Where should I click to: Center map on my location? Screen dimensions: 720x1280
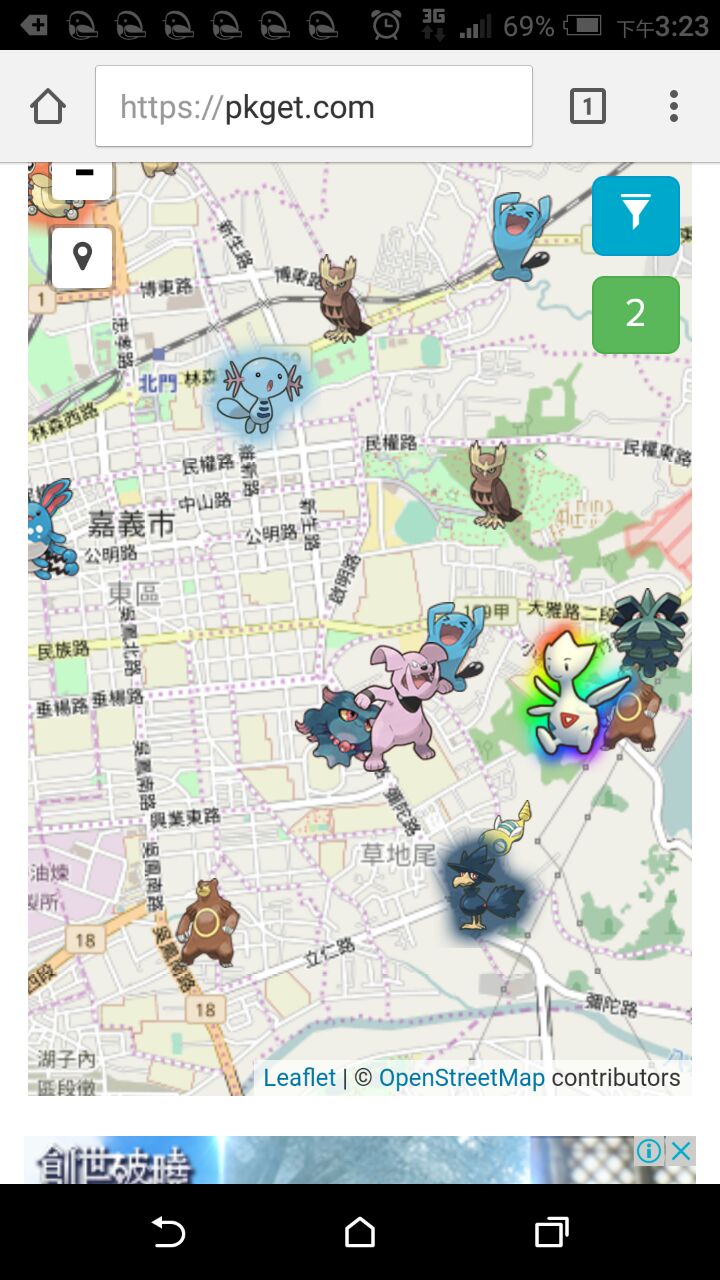click(83, 257)
